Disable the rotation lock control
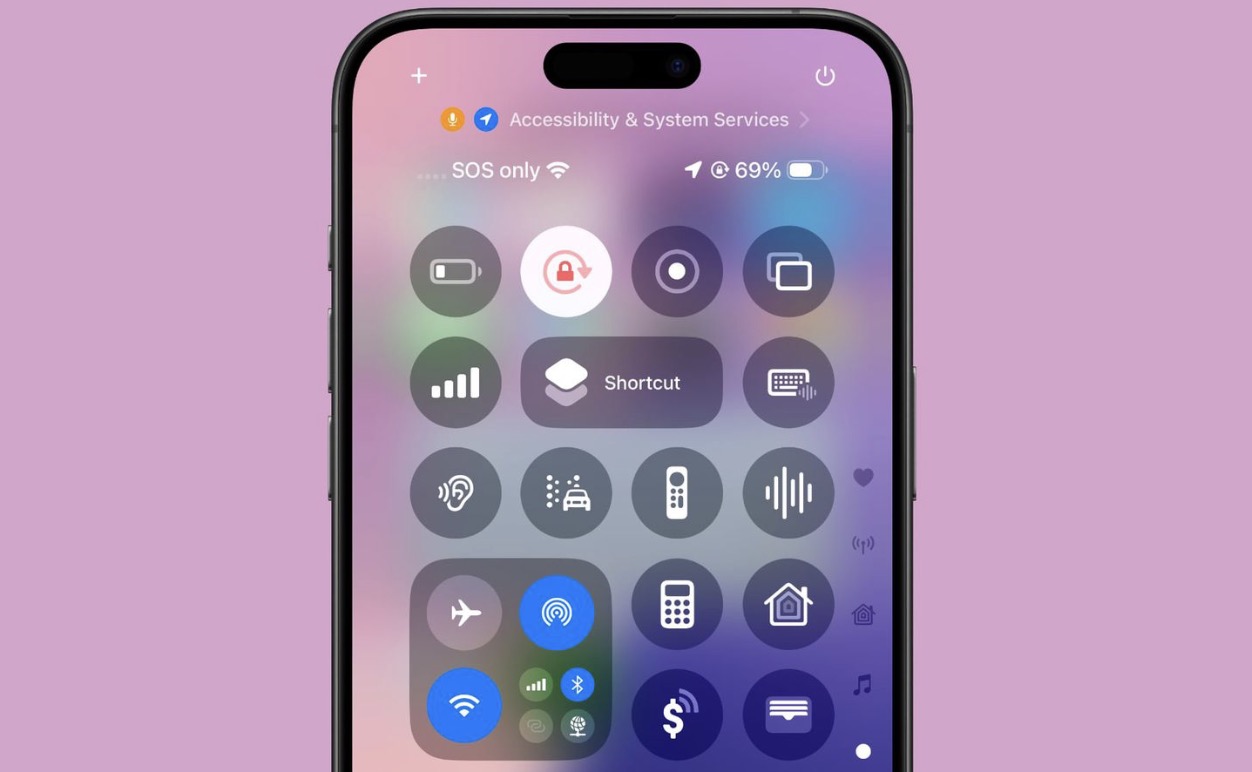Image resolution: width=1252 pixels, height=772 pixels. pyautogui.click(x=566, y=272)
